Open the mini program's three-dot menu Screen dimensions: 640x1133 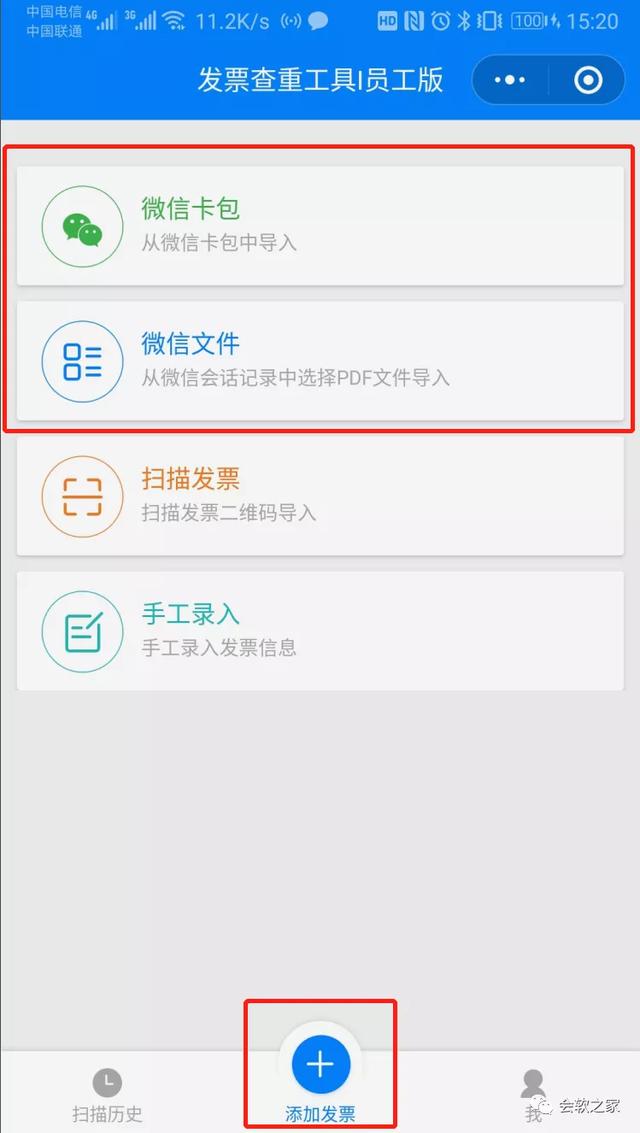[x=510, y=79]
